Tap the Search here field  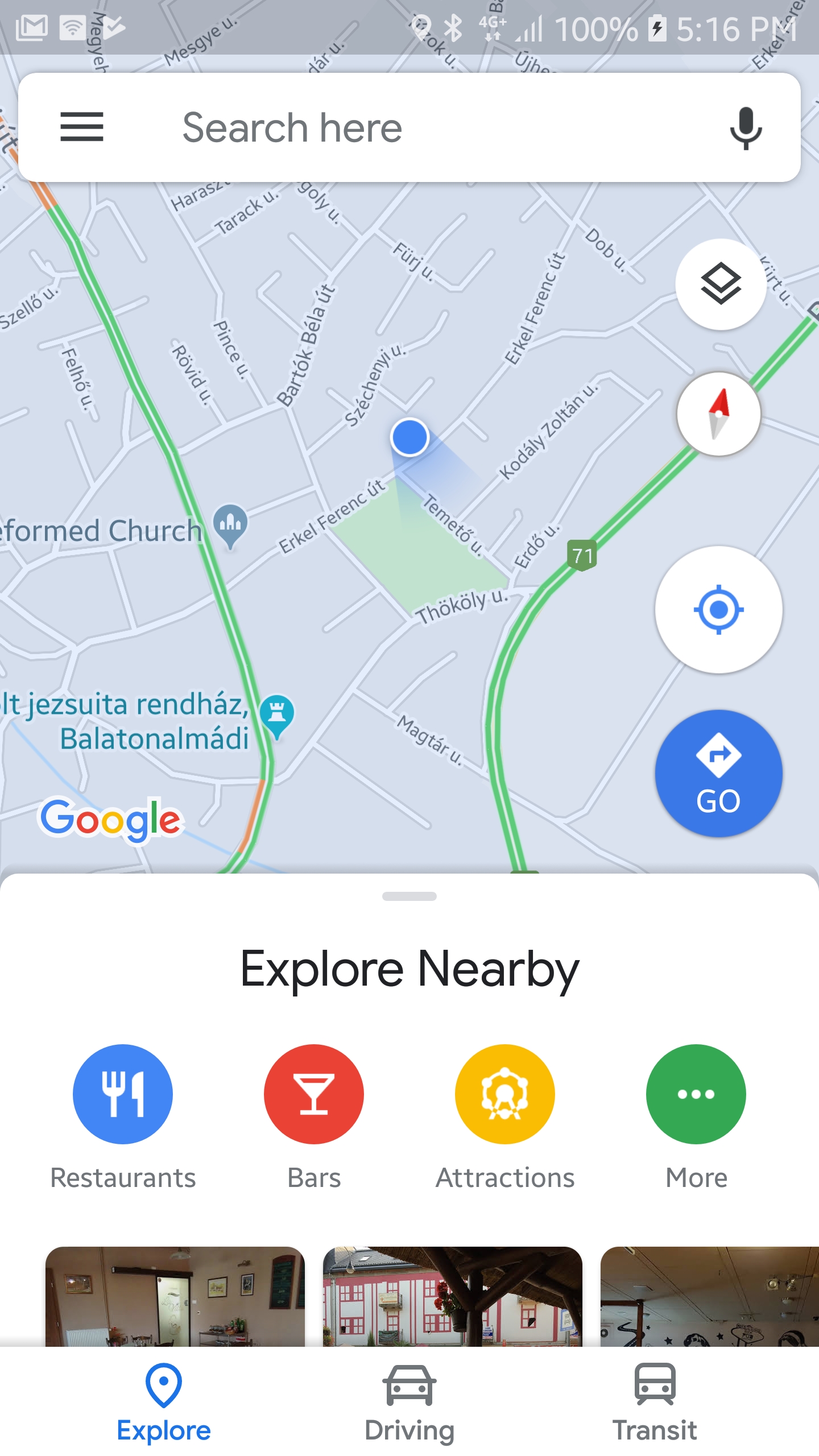click(398, 127)
